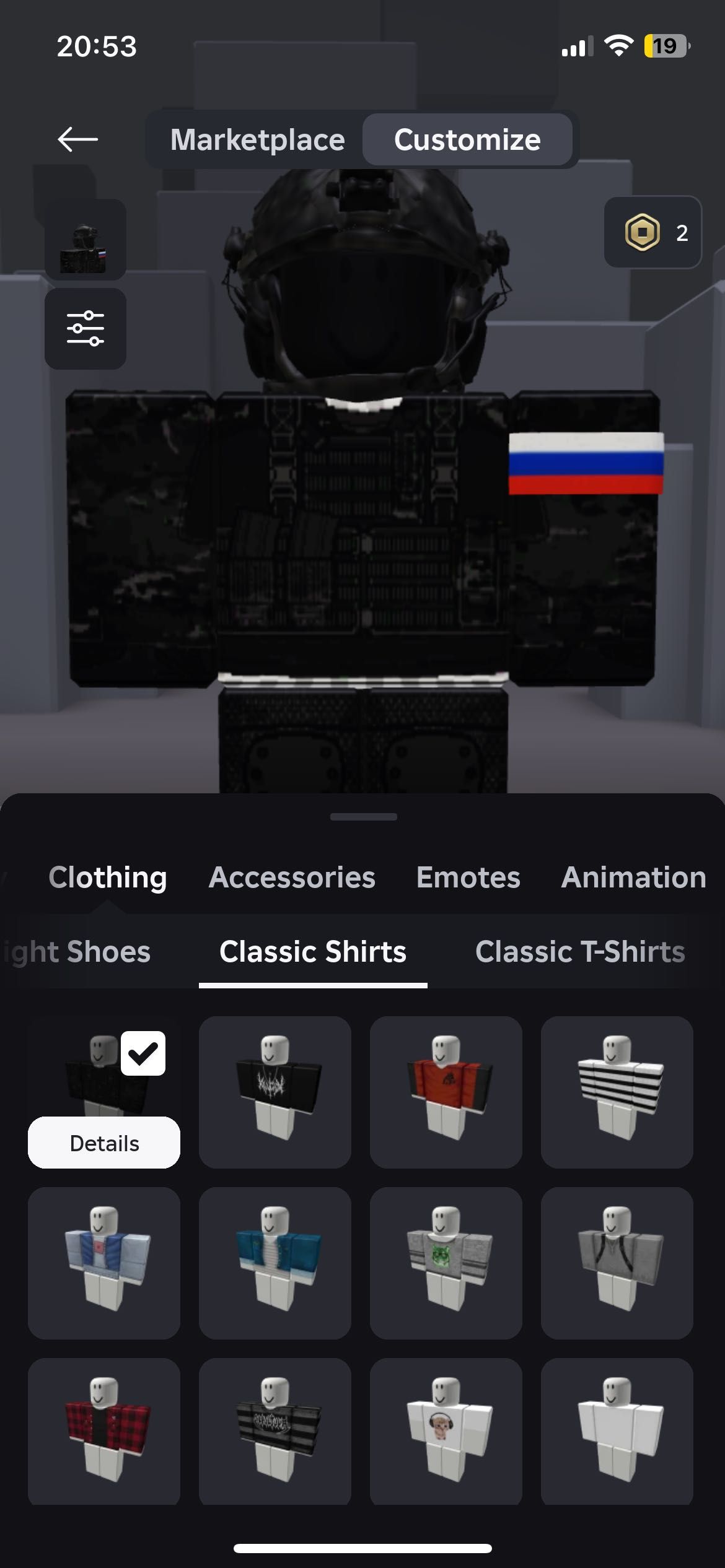Equip the light blue puffer vest shirt
The image size is (725, 1568).
tap(104, 1263)
